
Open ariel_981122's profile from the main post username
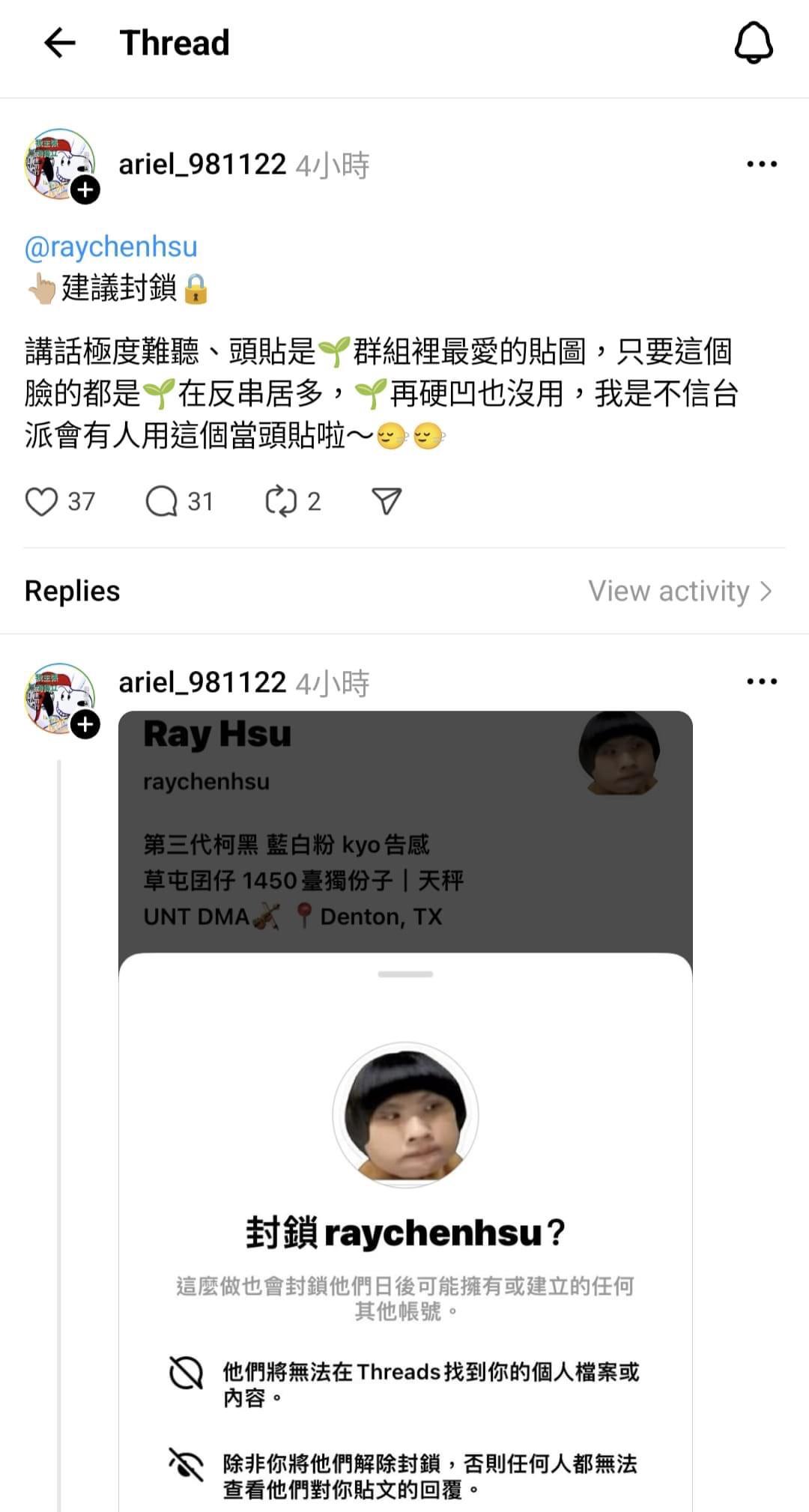(202, 164)
